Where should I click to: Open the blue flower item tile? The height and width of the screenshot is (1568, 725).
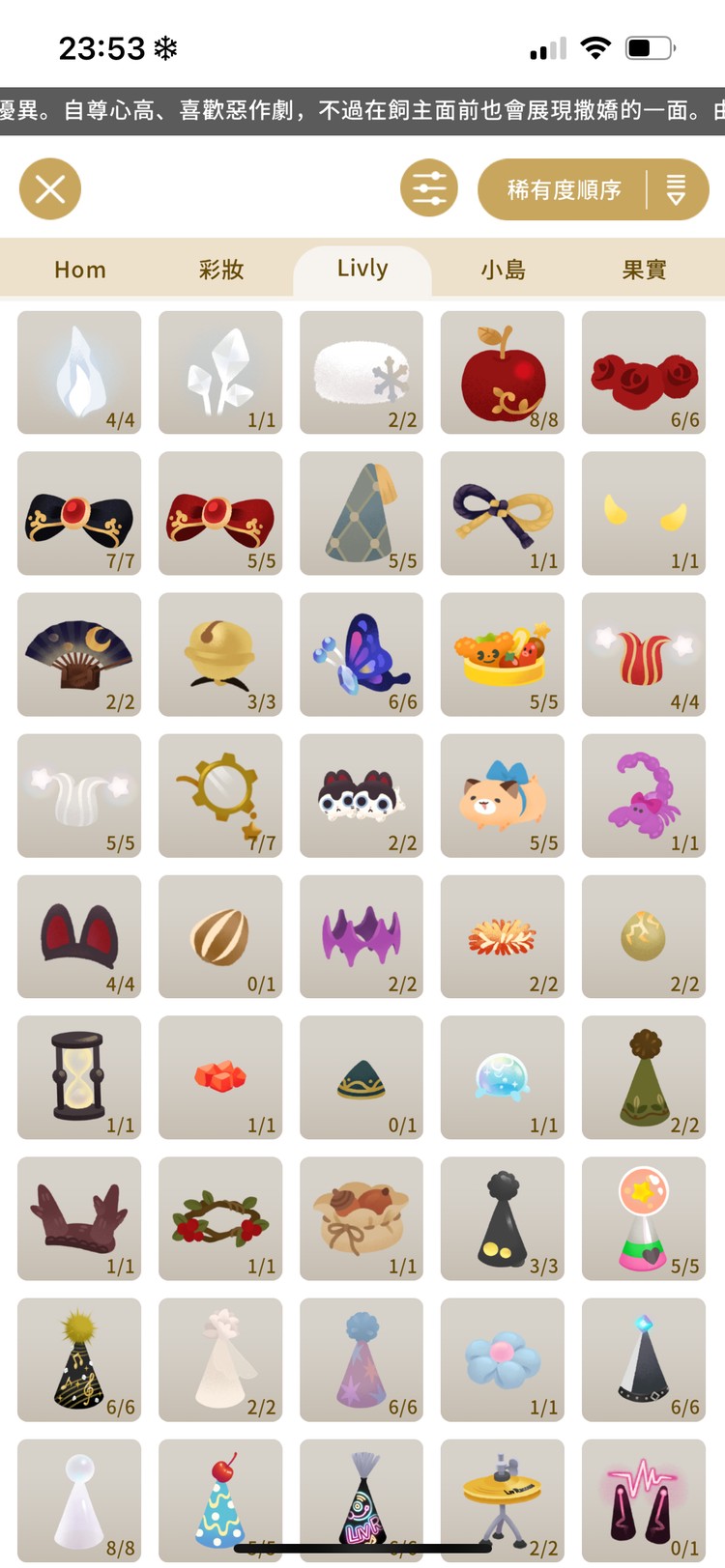(503, 1359)
